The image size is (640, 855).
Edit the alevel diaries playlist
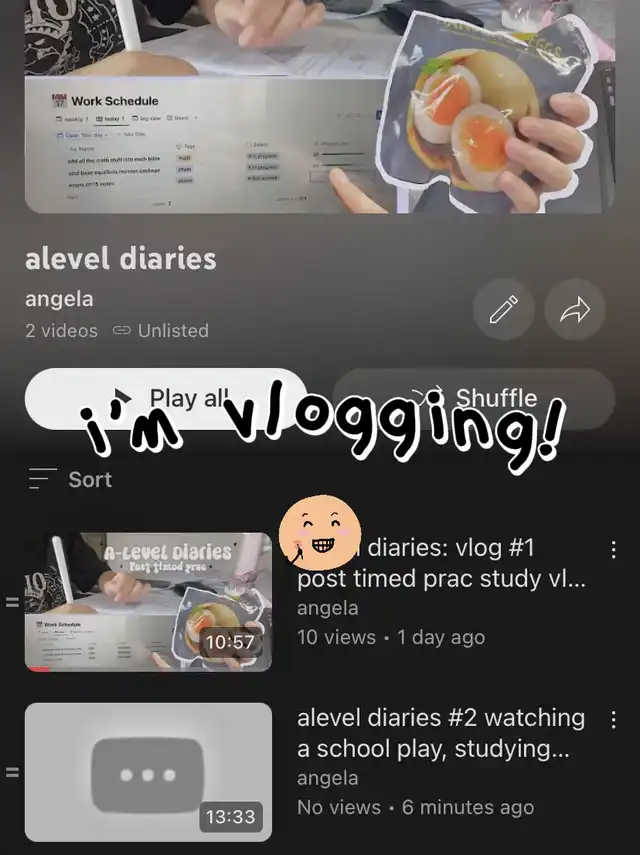504,310
